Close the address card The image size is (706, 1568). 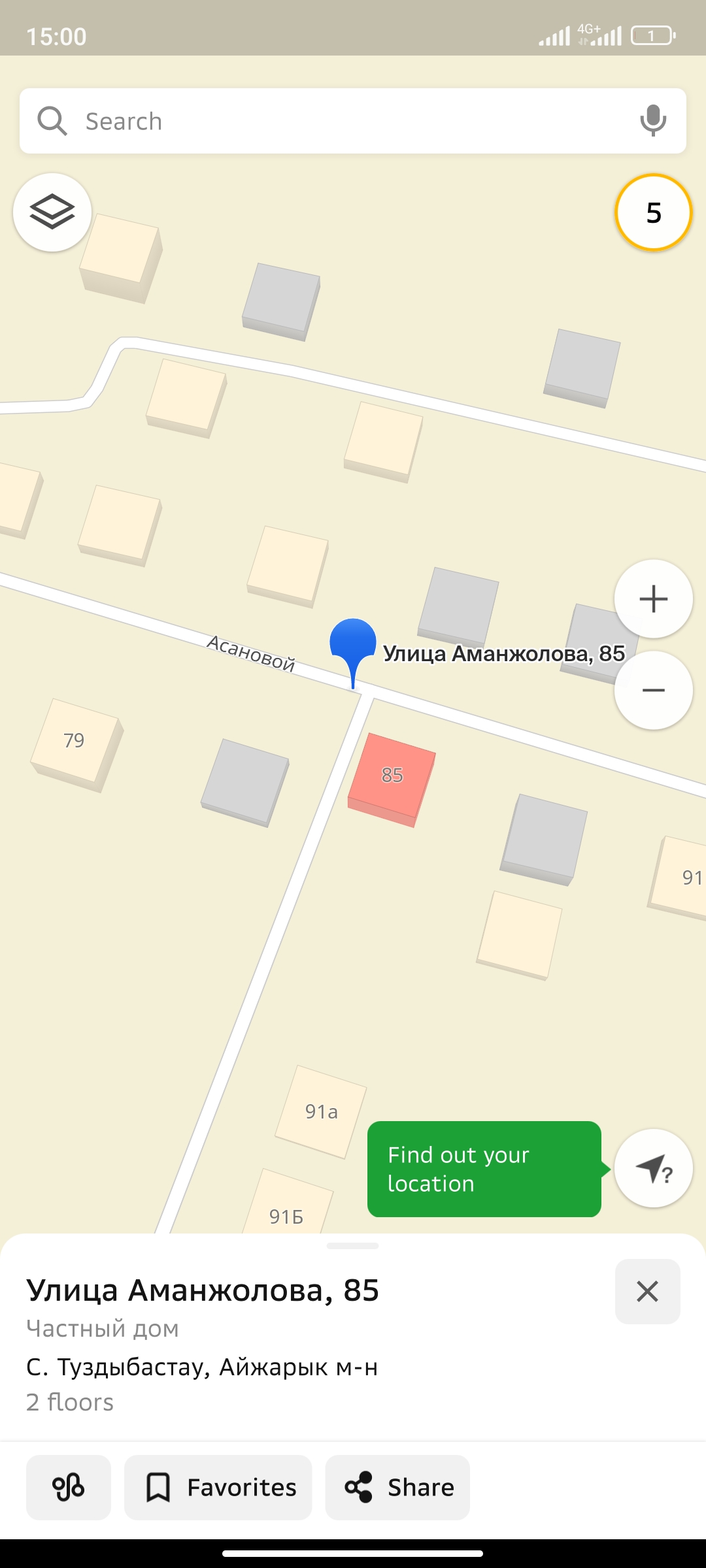point(647,1292)
